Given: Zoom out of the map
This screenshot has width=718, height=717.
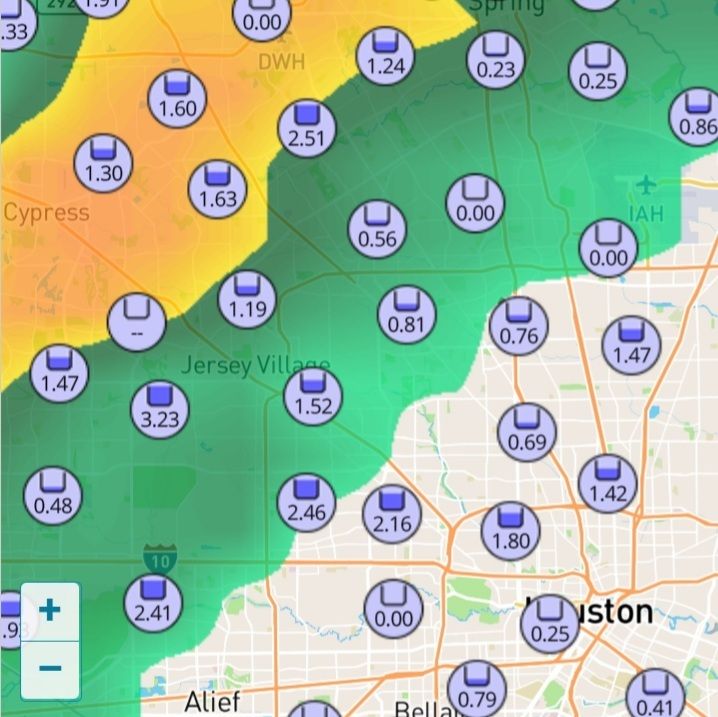Looking at the screenshot, I should tap(49, 668).
